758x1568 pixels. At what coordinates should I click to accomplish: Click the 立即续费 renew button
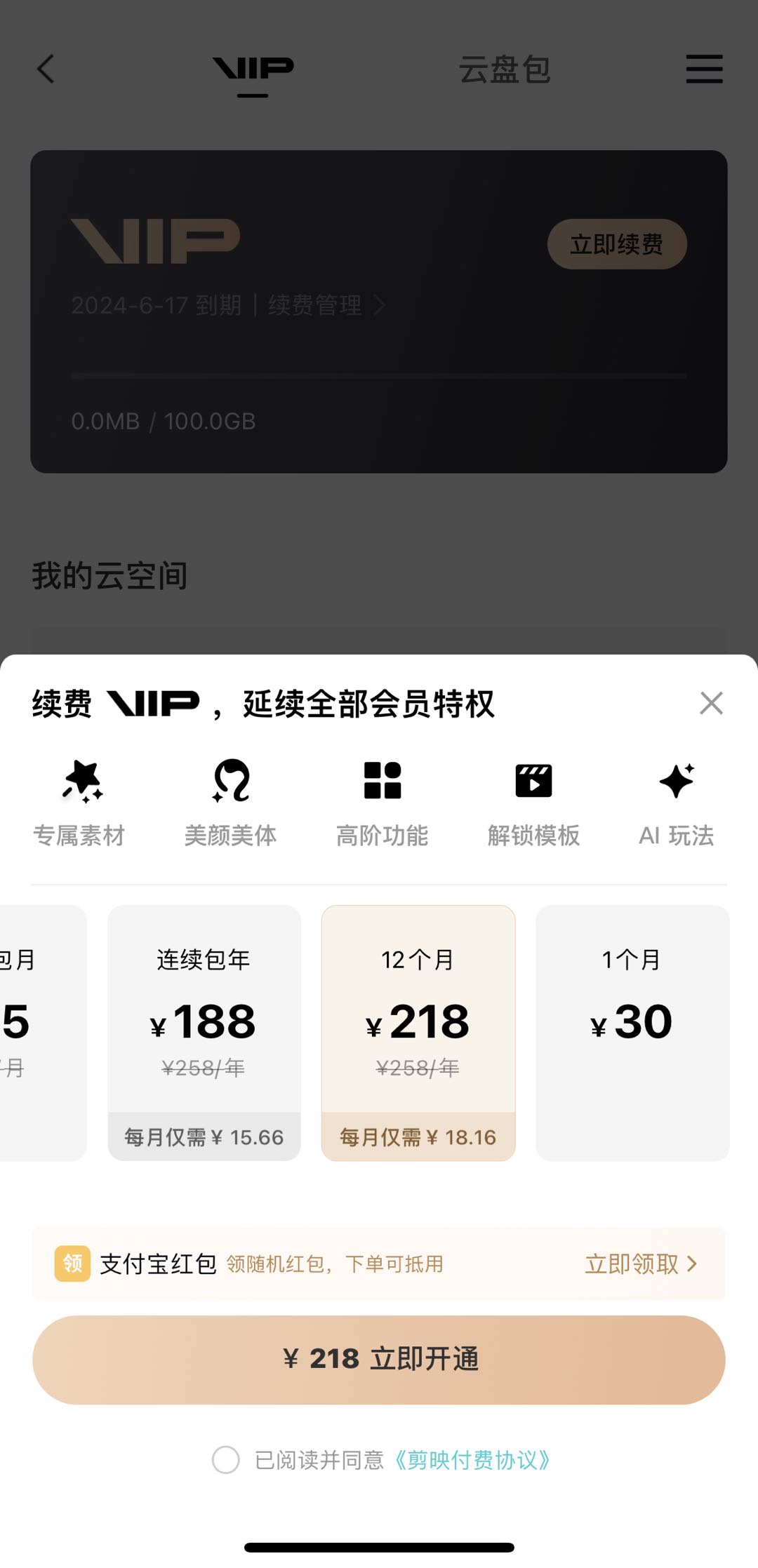(618, 243)
